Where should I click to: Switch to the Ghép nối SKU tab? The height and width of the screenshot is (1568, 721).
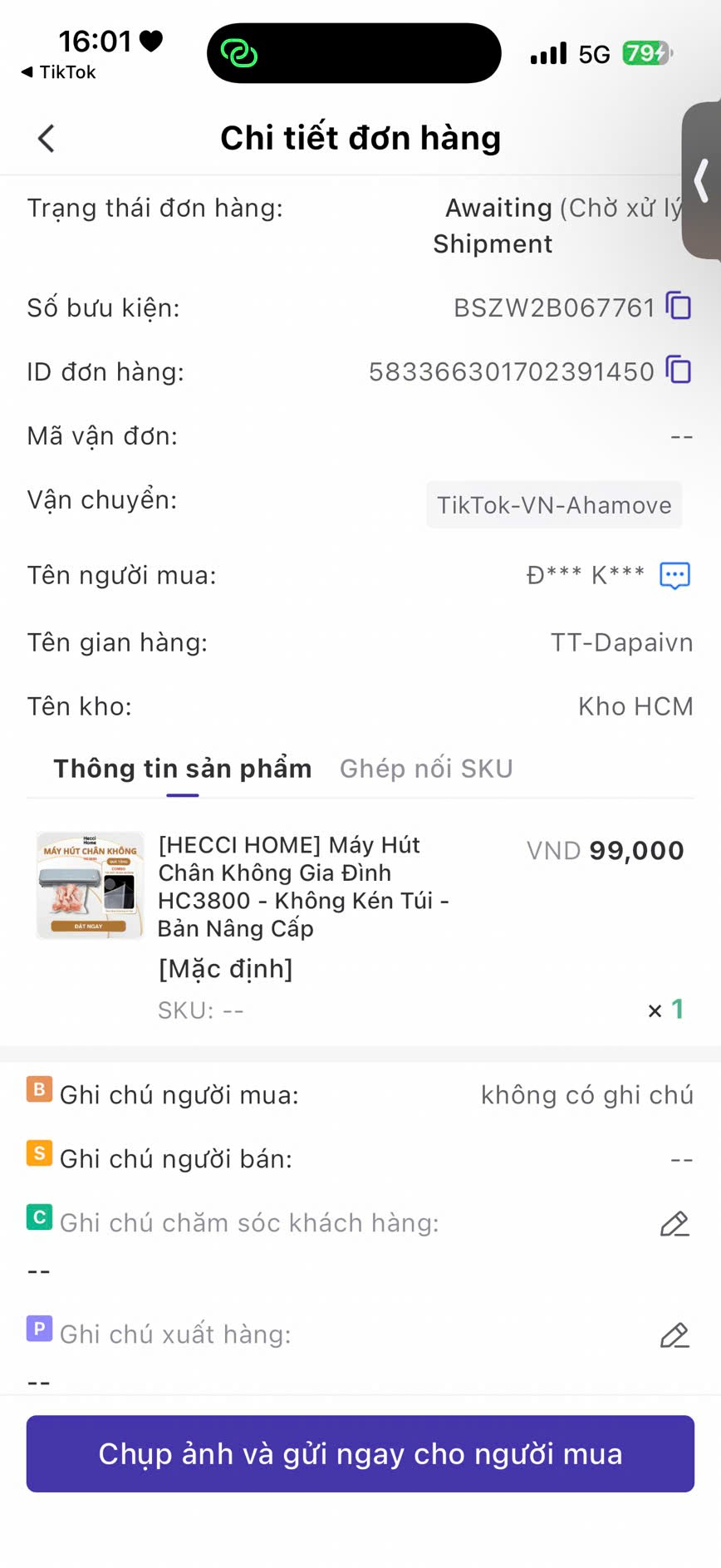click(x=426, y=769)
